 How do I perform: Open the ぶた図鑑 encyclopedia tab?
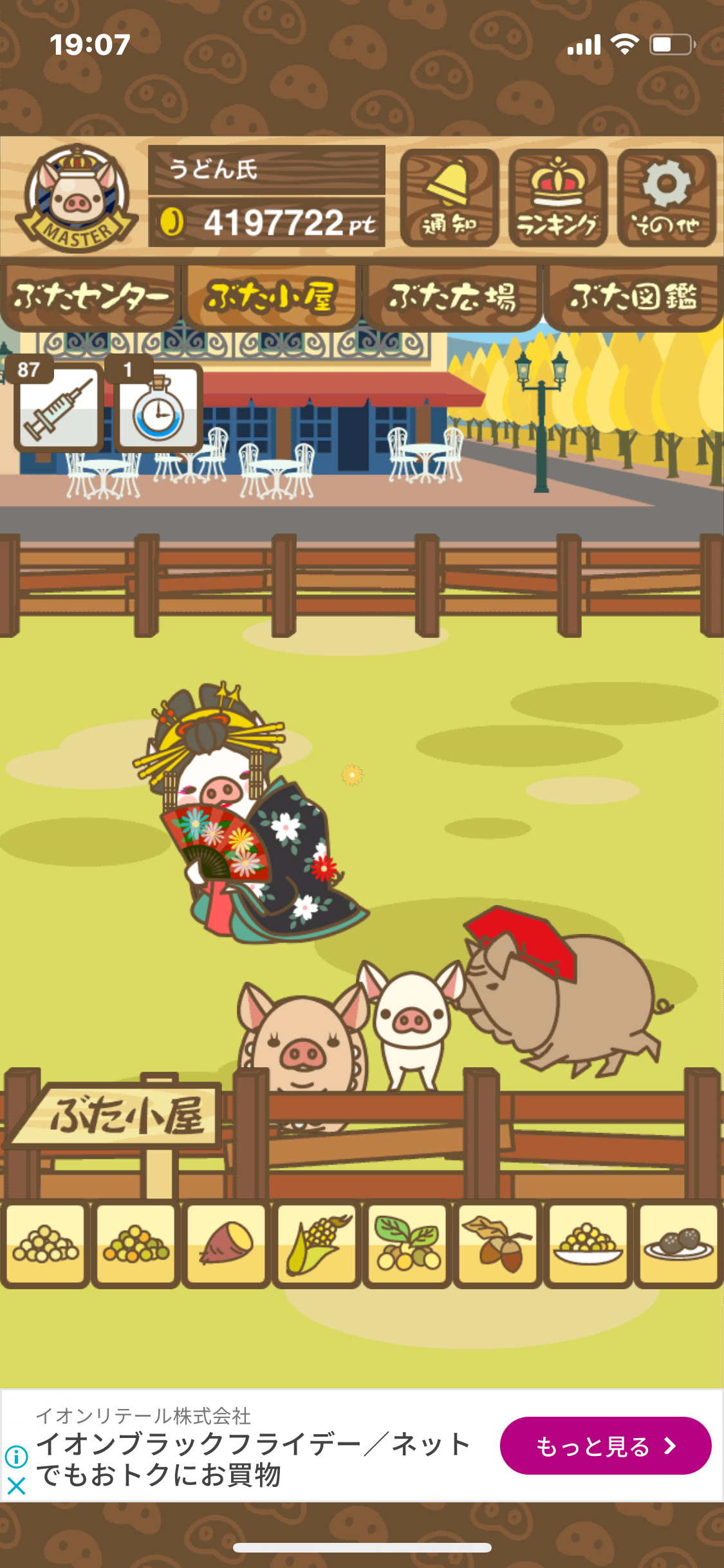point(633,297)
